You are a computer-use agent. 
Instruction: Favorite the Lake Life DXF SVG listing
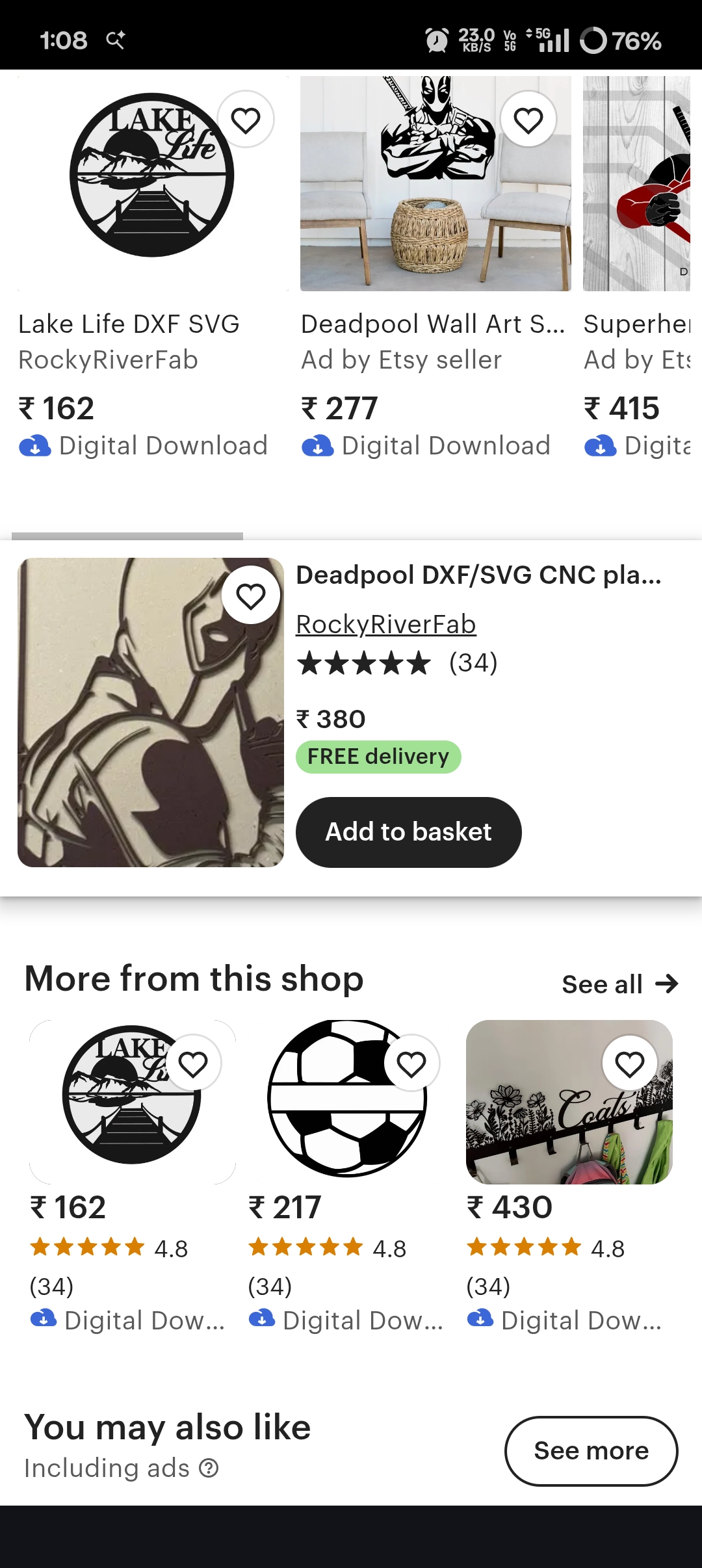[x=246, y=120]
